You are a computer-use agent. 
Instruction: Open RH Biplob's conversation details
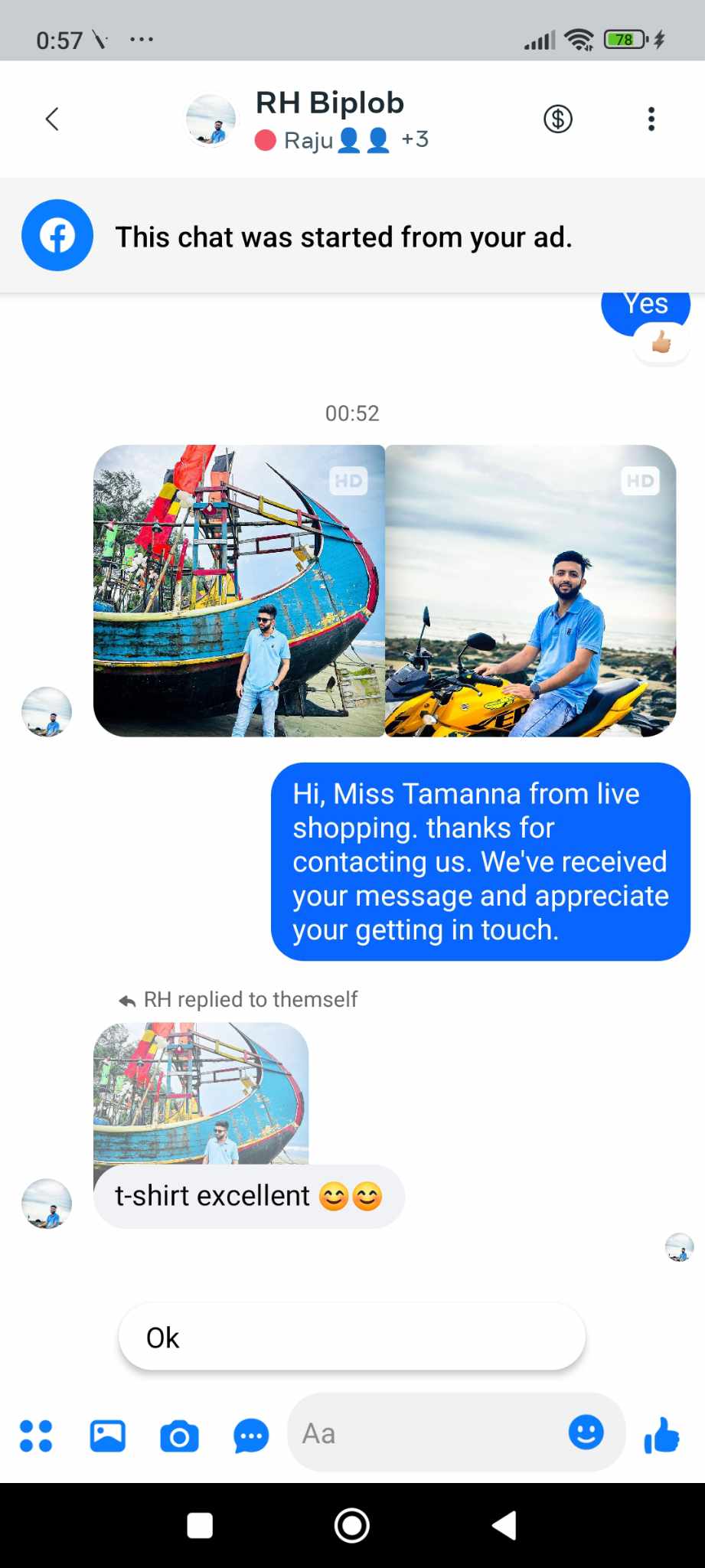pos(329,103)
